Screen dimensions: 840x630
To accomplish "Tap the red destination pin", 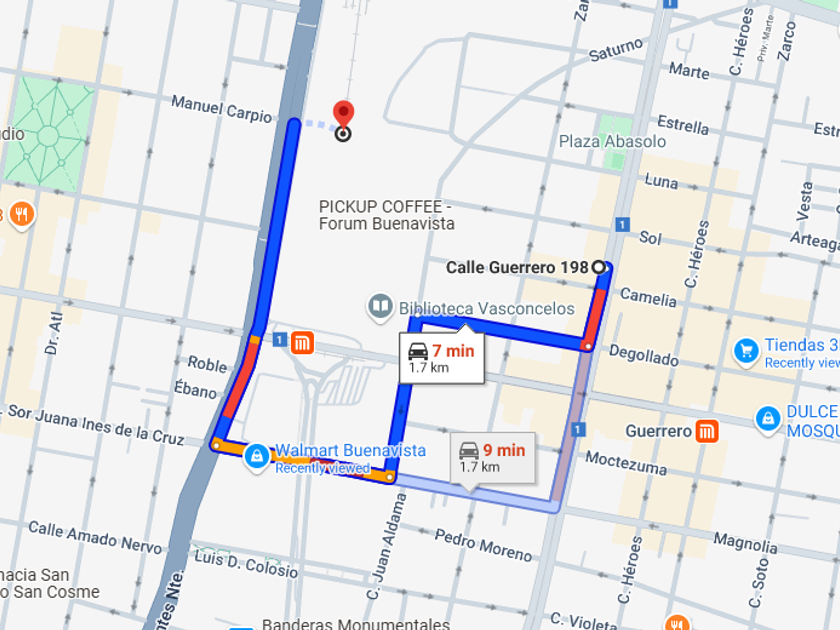I will (343, 114).
